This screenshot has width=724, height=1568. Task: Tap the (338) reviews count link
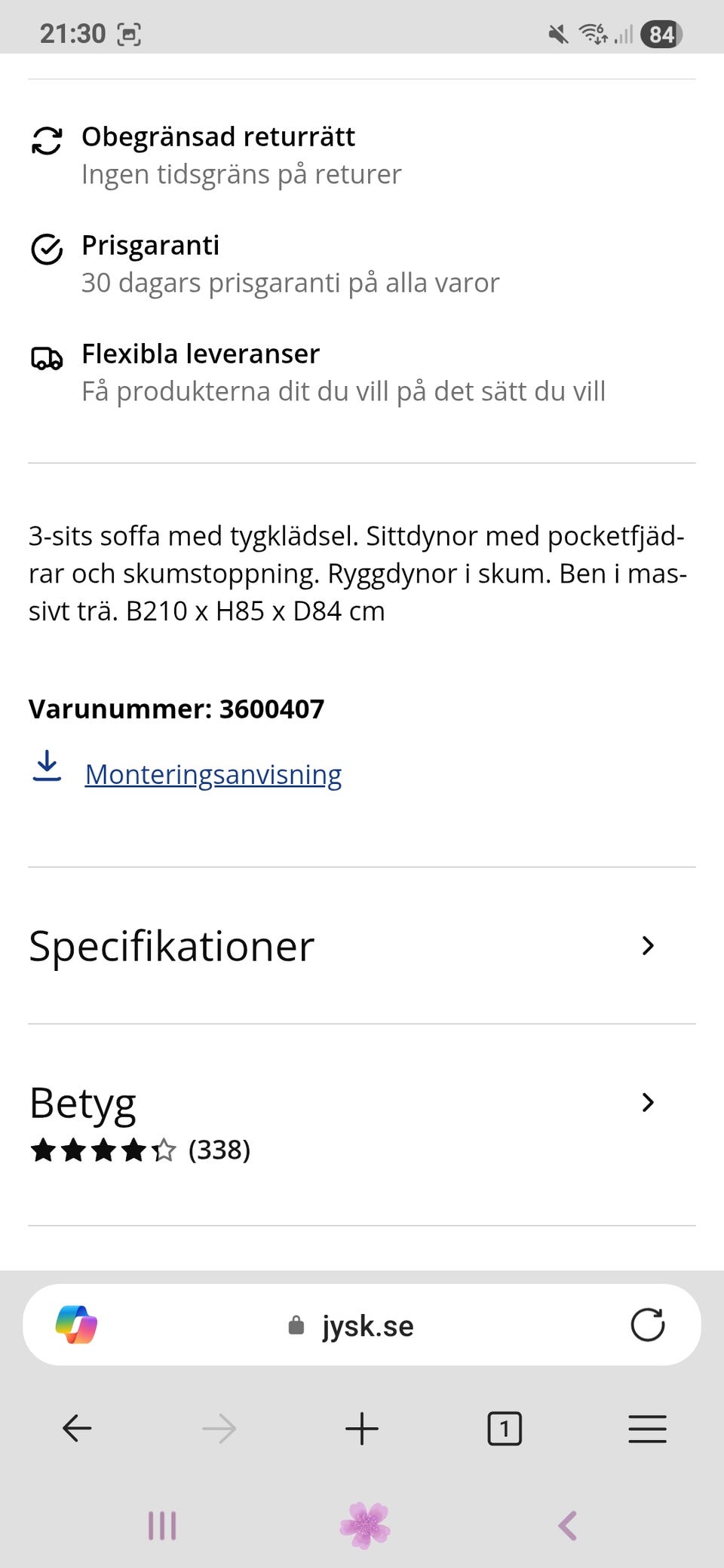coord(219,1151)
